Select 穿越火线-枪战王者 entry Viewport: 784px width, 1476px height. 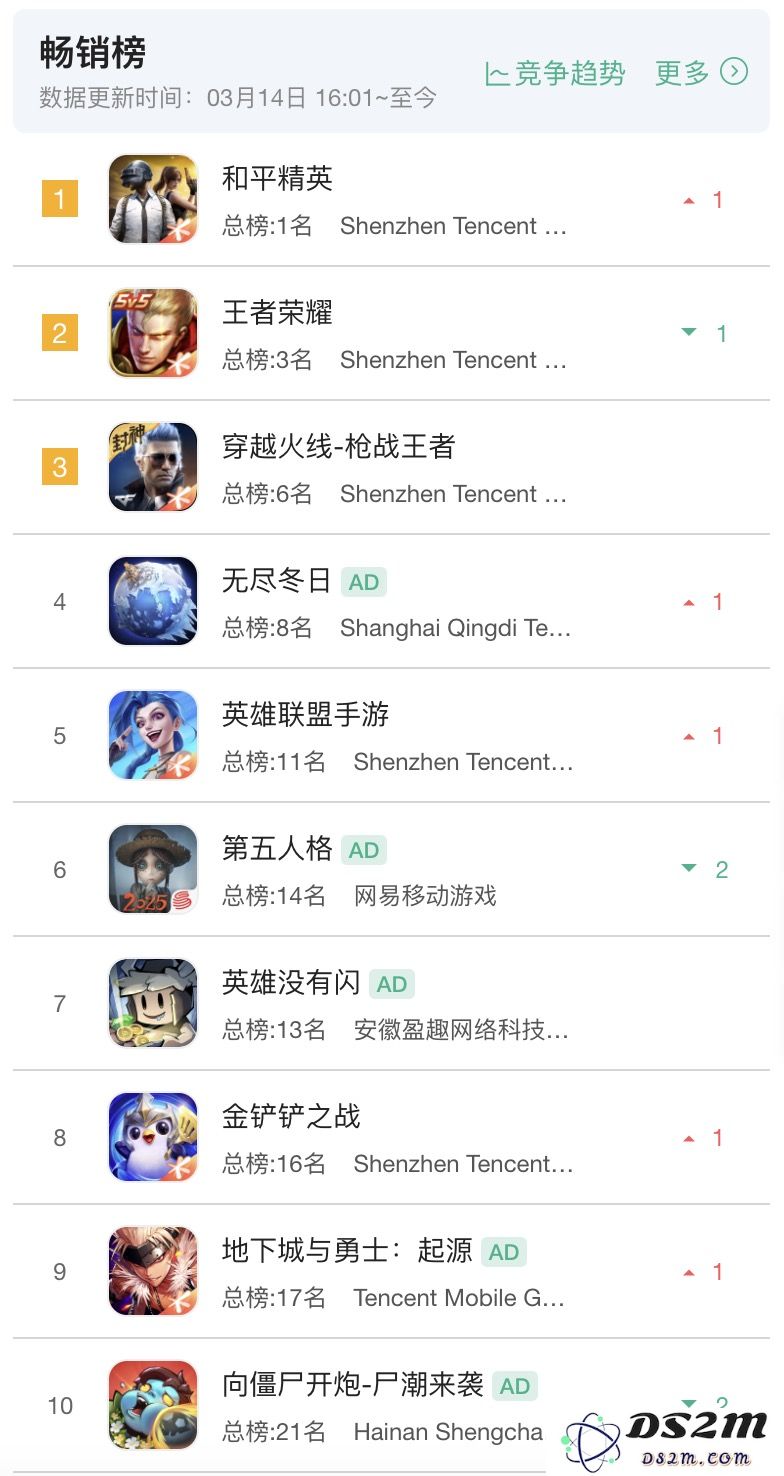391,467
